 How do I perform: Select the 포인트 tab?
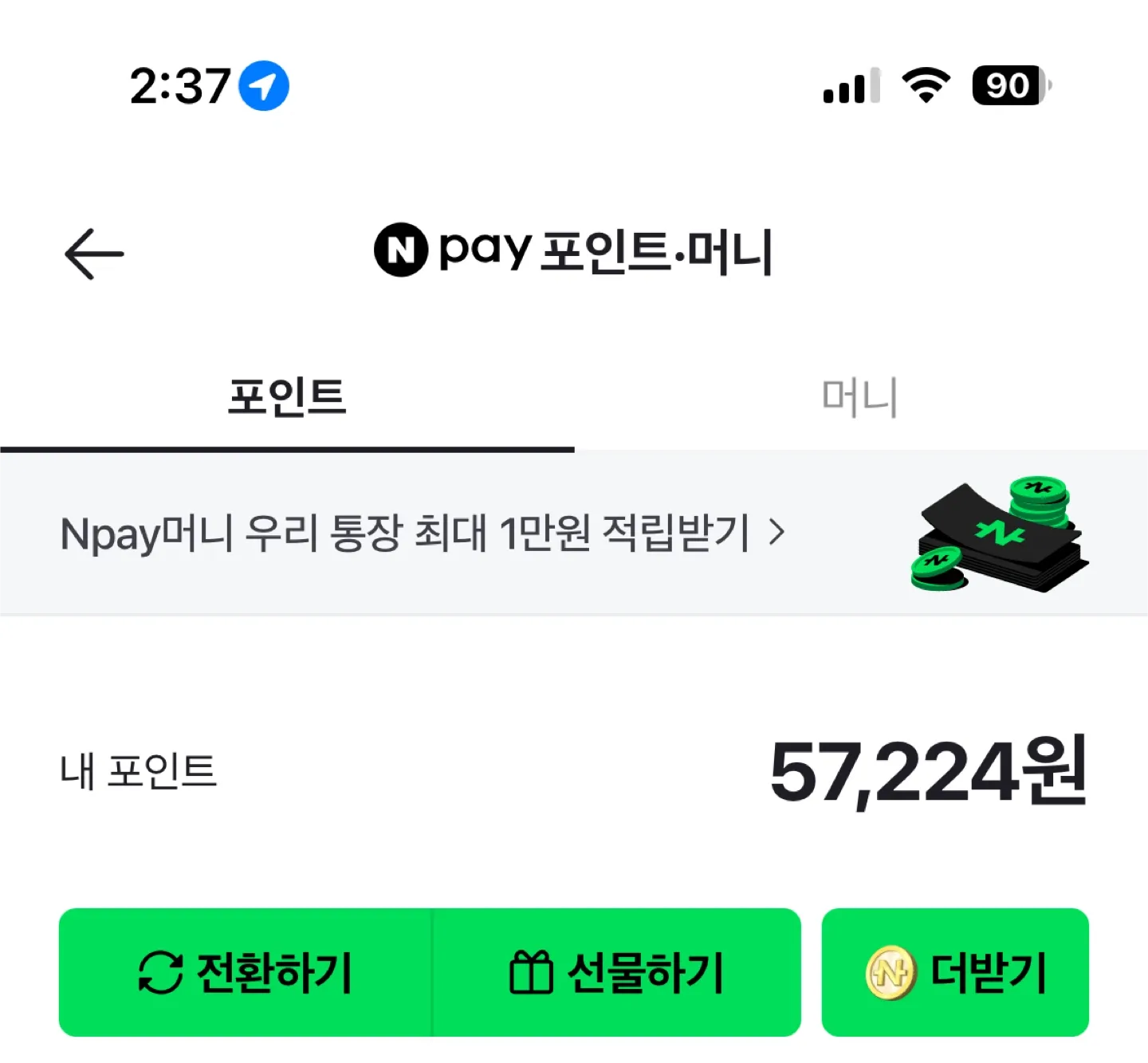click(287, 397)
